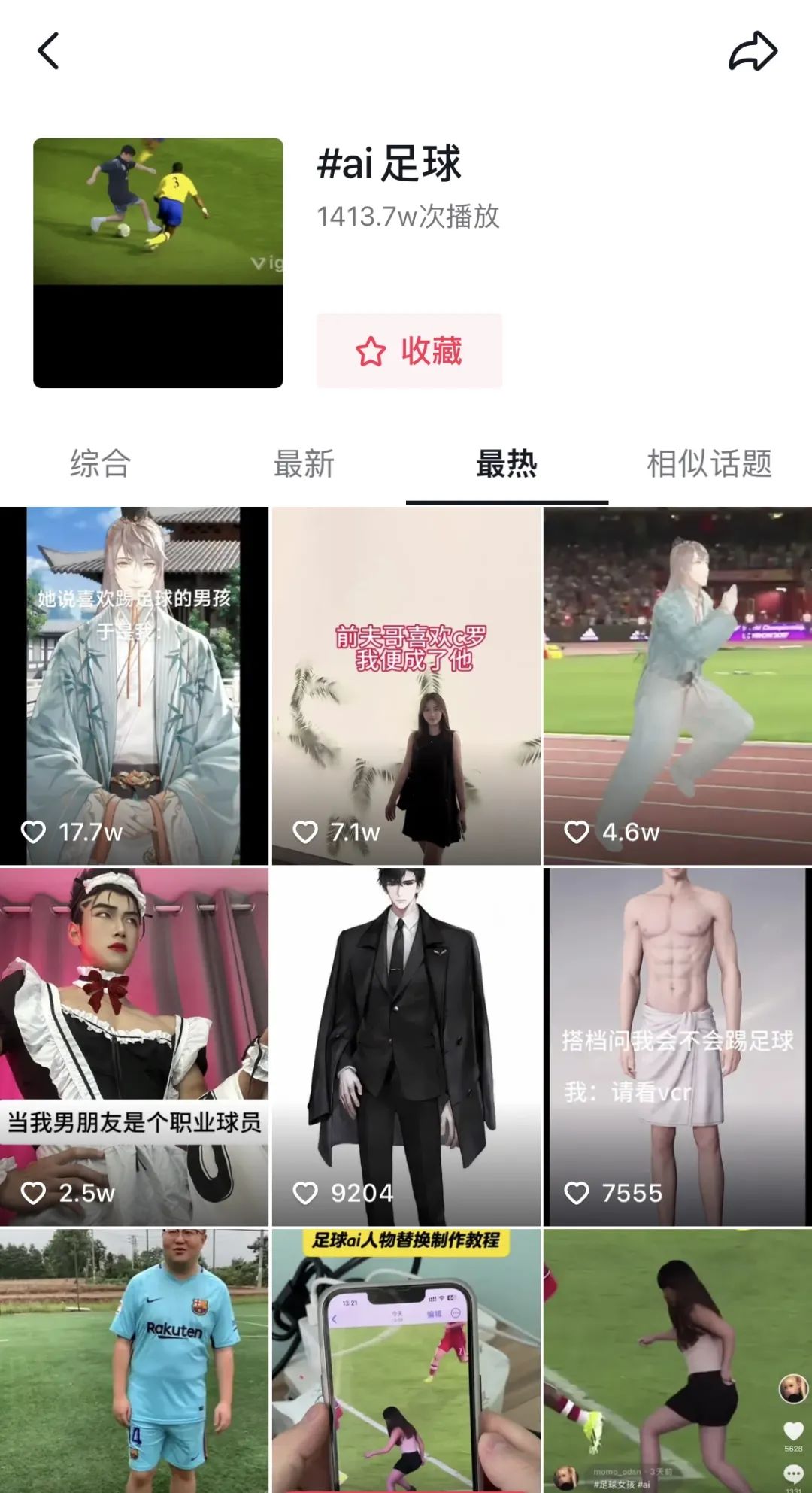
Task: Open the video 她说喜欢踢足球的男孩
Action: click(x=134, y=684)
